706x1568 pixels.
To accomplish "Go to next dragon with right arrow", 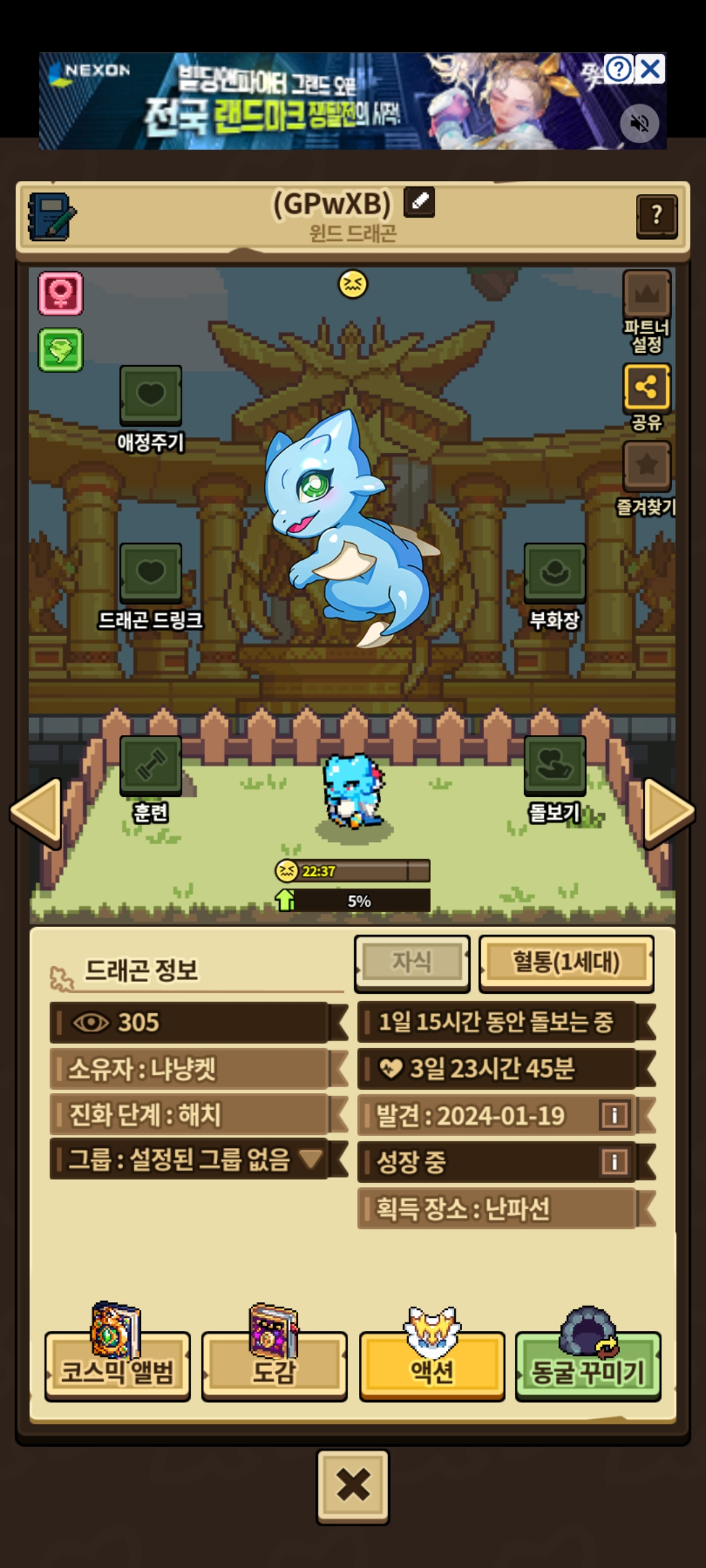I will coord(669,812).
